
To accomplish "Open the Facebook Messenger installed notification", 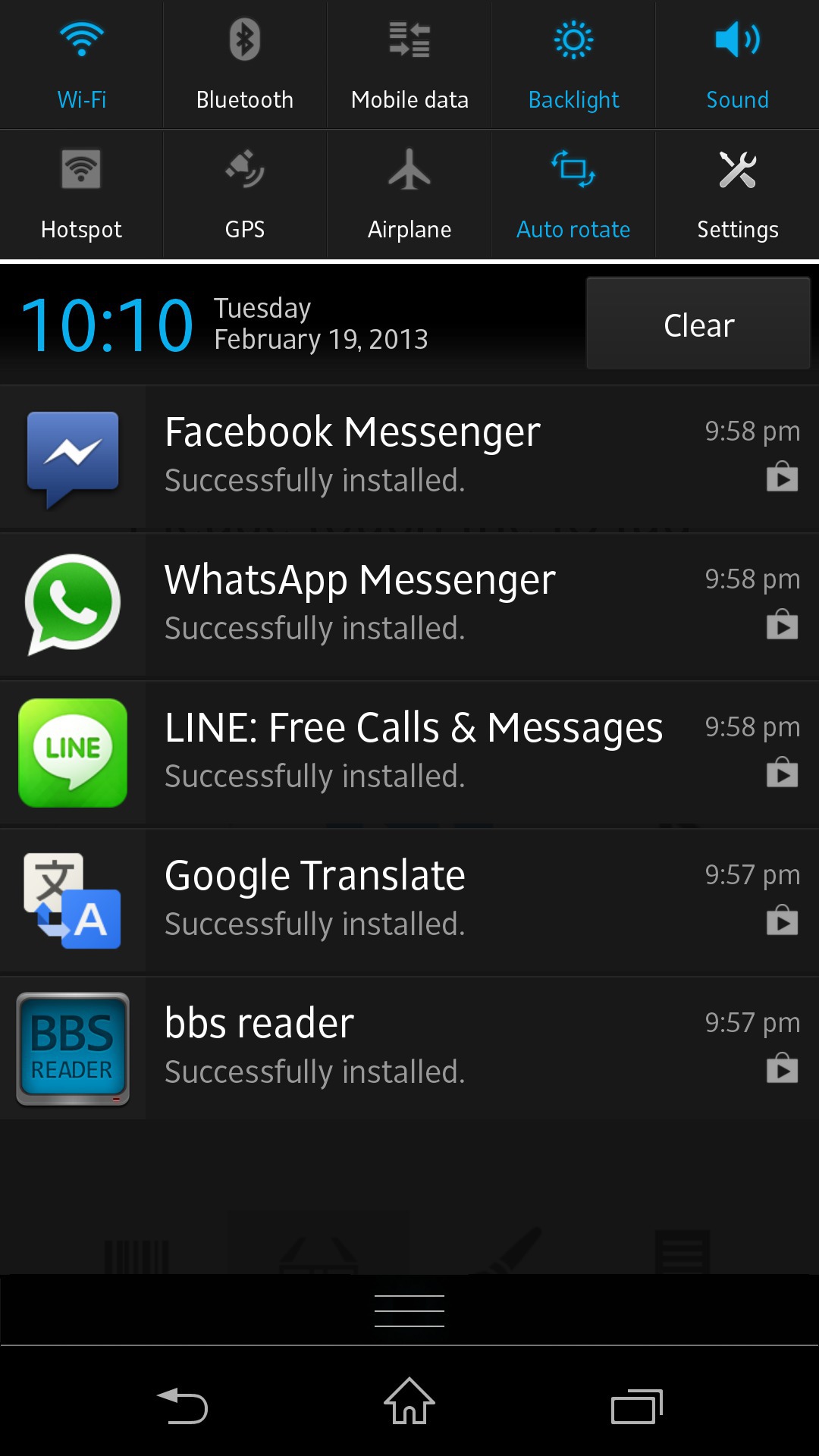I will tap(409, 457).
